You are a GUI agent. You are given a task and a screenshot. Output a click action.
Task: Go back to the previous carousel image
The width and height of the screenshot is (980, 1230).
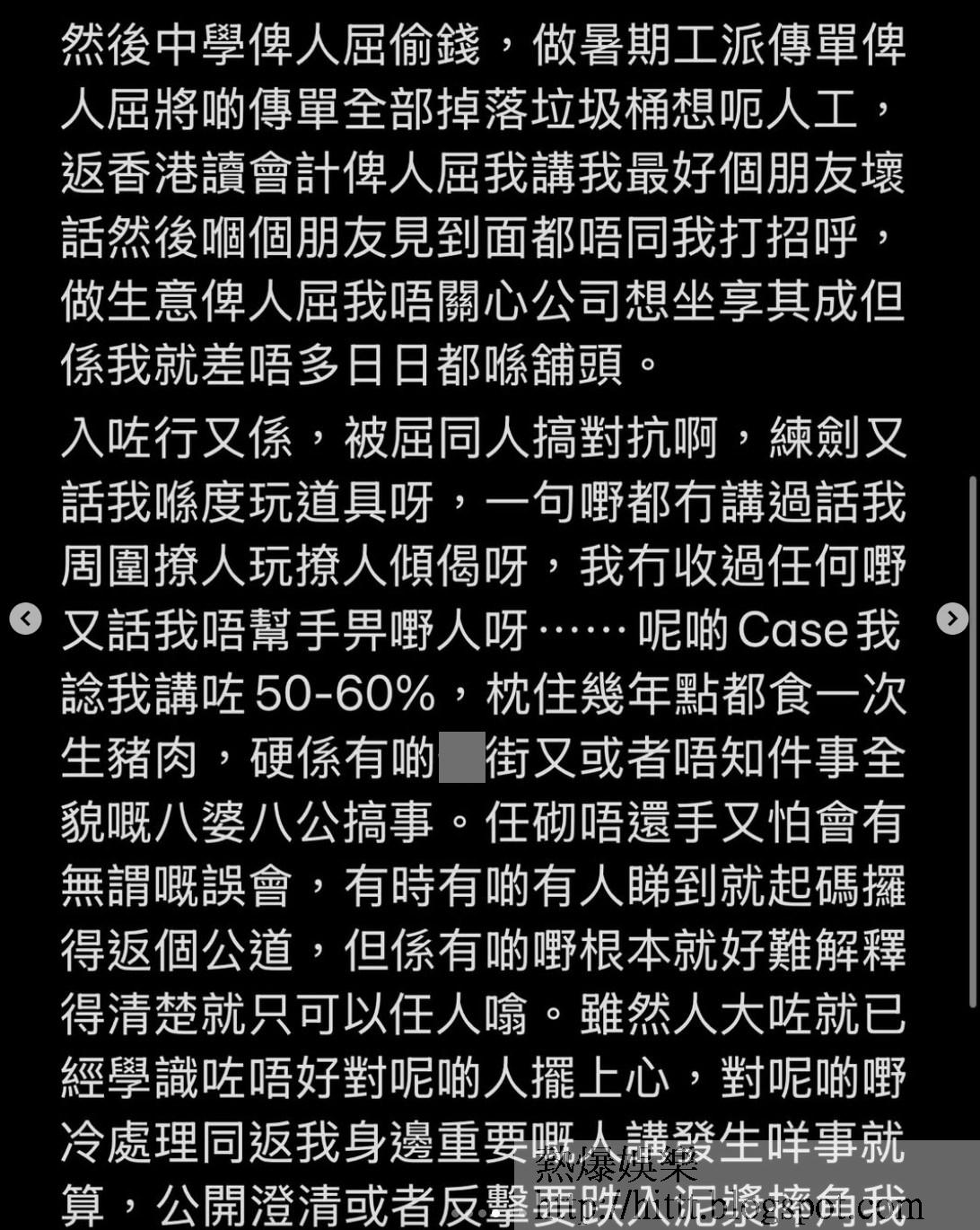point(25,619)
